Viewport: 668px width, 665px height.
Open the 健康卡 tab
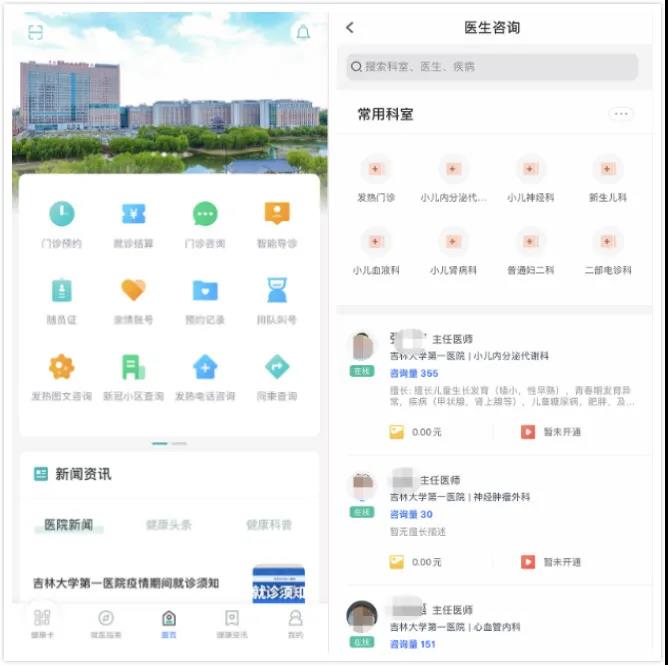(x=41, y=623)
